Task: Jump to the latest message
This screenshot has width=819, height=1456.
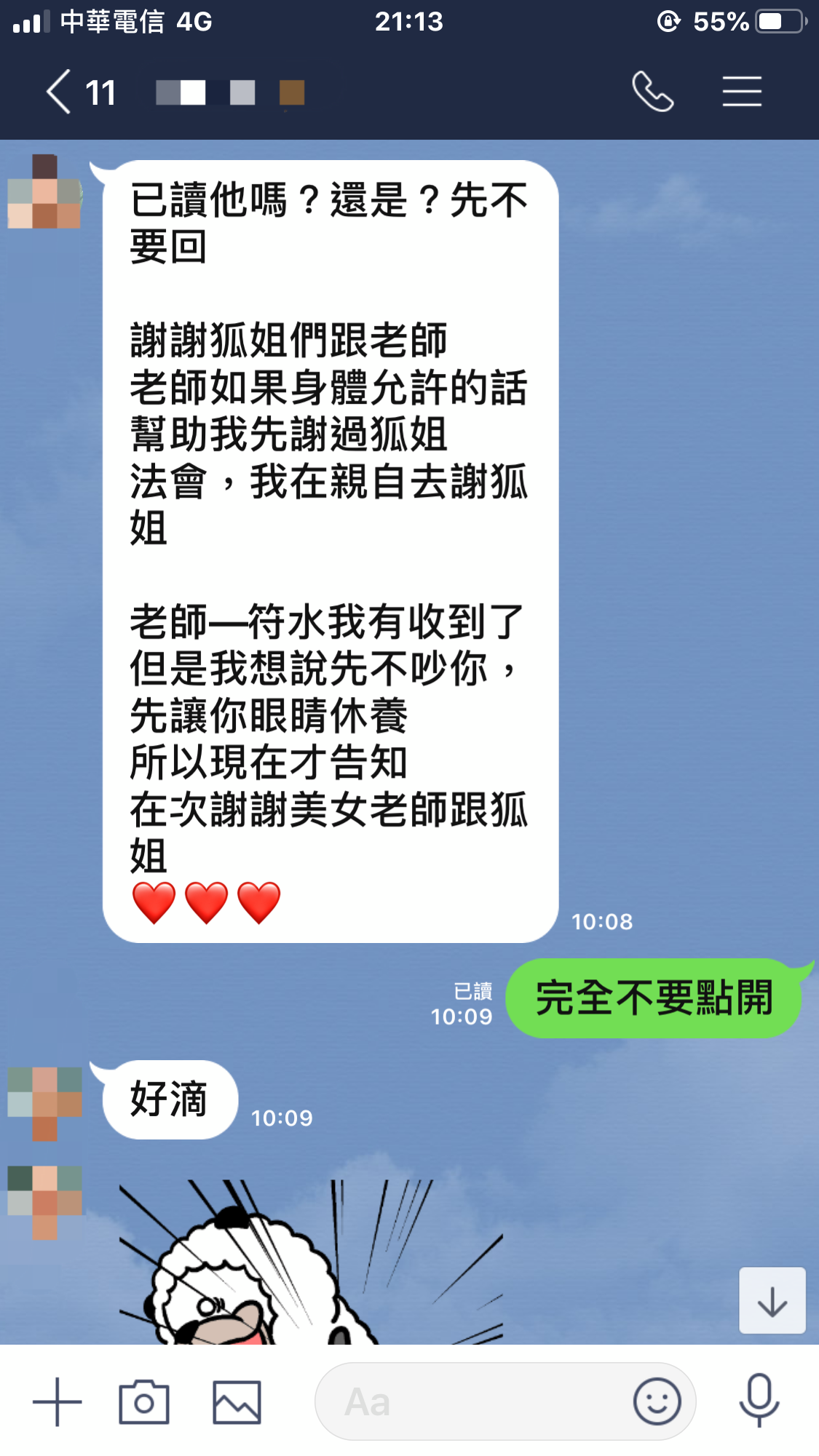Action: tap(772, 1301)
